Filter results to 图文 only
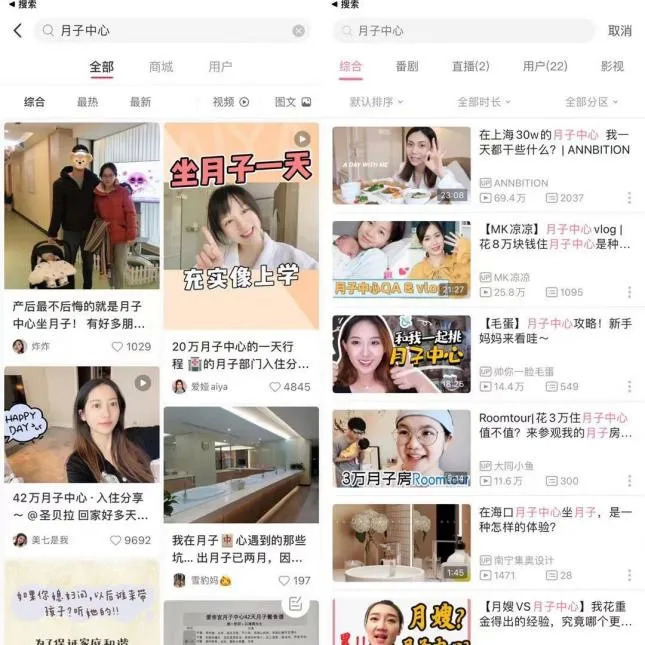This screenshot has height=645, width=645. coord(292,102)
